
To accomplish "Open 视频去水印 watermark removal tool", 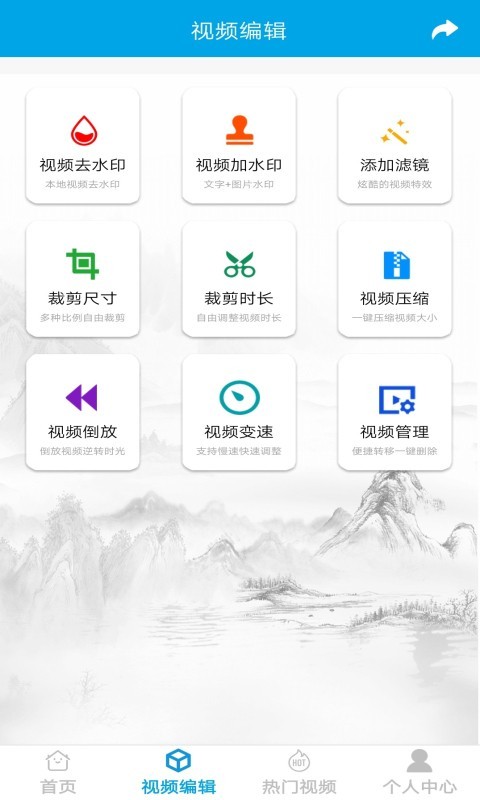I will (x=83, y=146).
